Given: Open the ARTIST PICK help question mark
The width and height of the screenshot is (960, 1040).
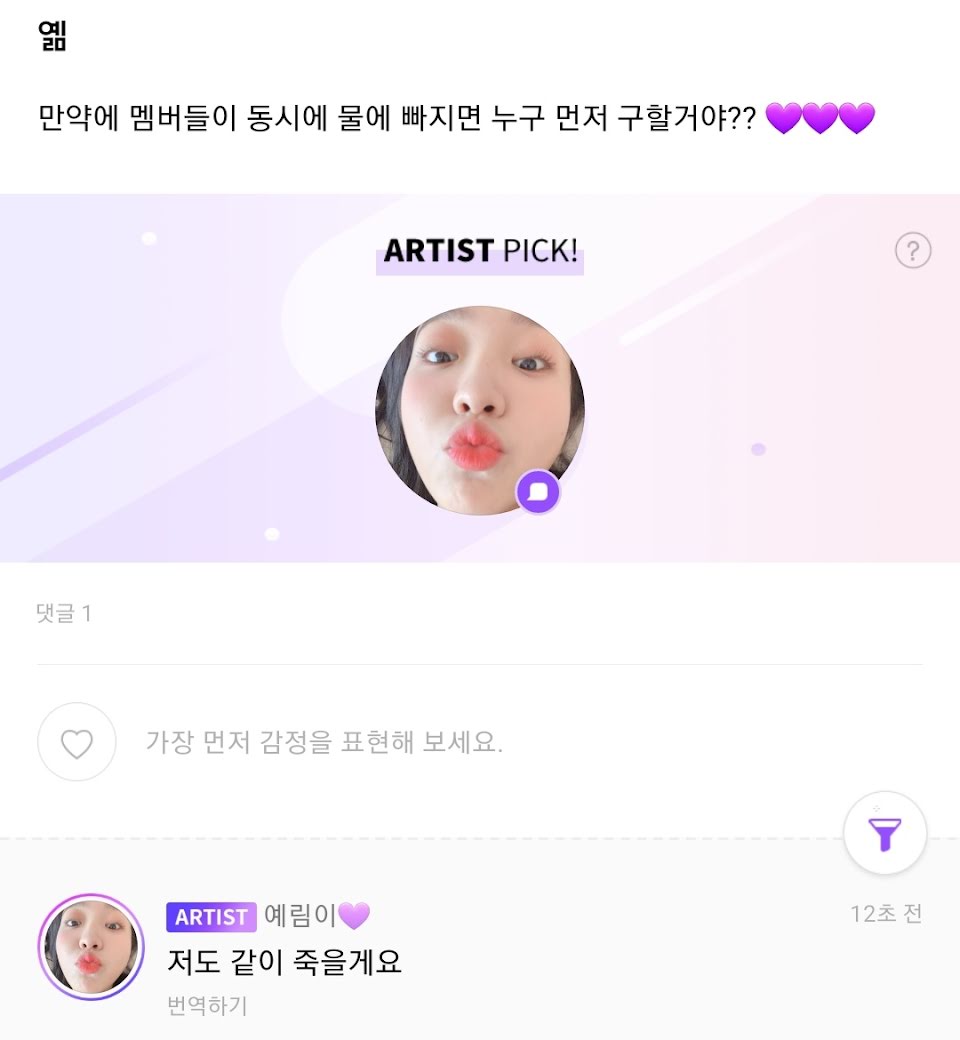Looking at the screenshot, I should pyautogui.click(x=912, y=250).
